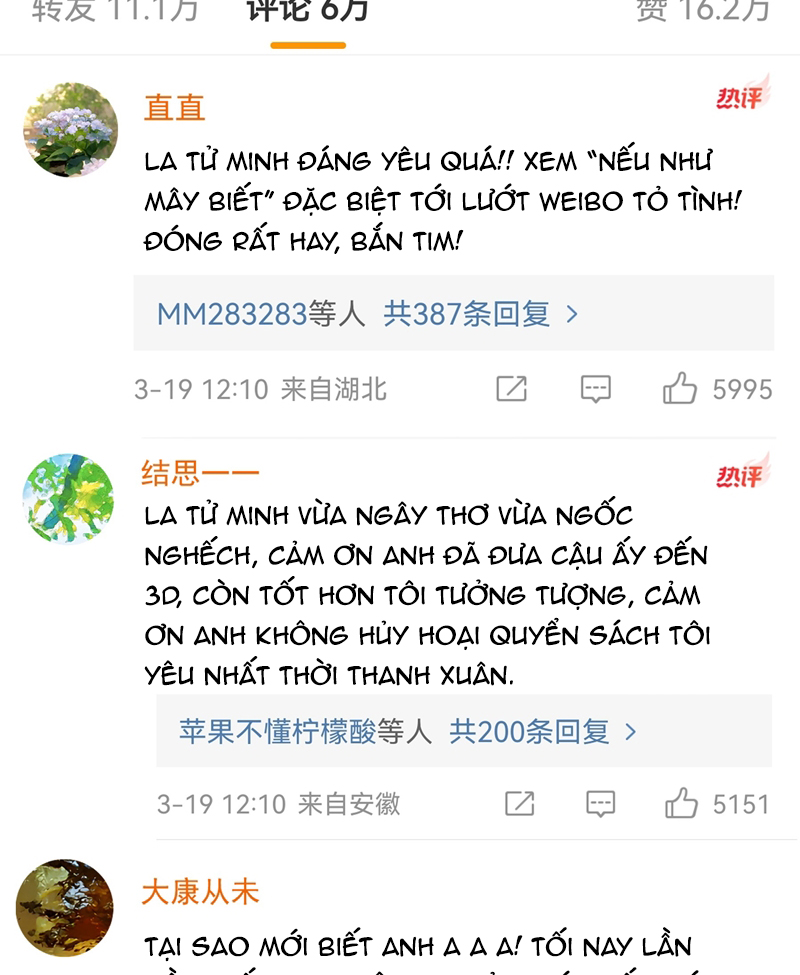Switch to the 转发 reposts tab
This screenshot has width=800, height=975.
coord(115,10)
